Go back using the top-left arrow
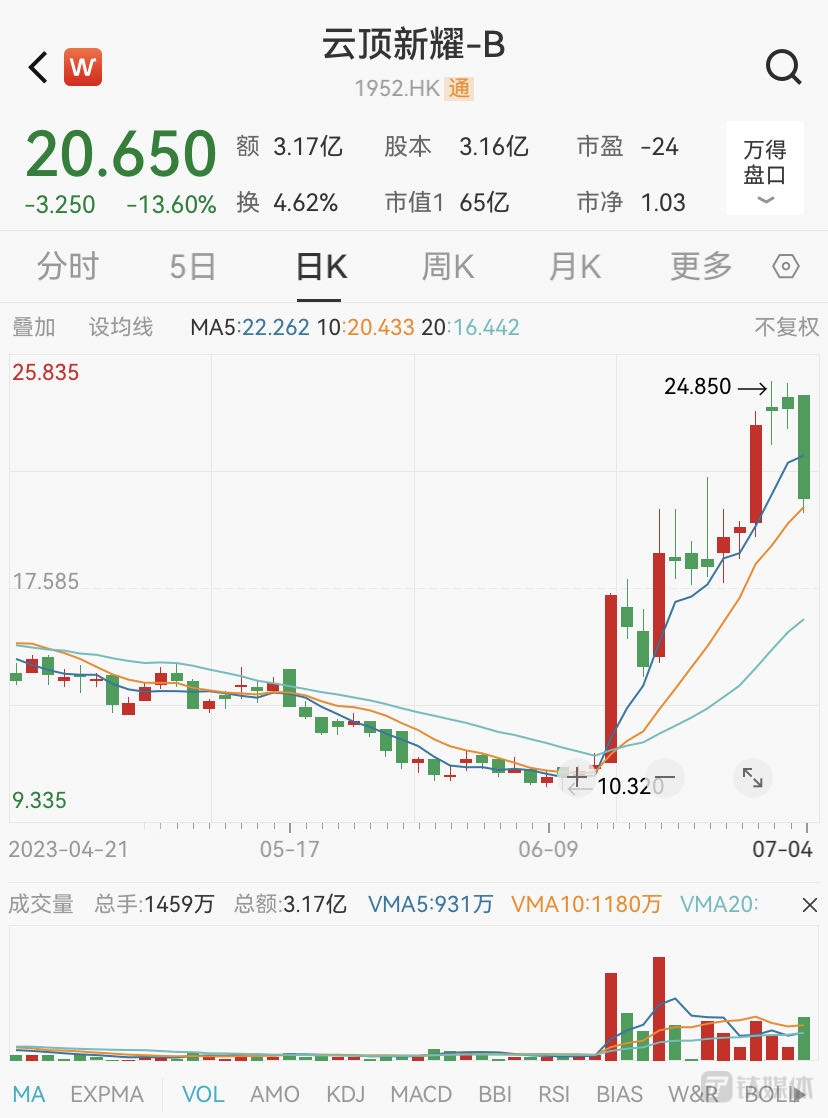Viewport: 828px width, 1118px height. click(38, 68)
